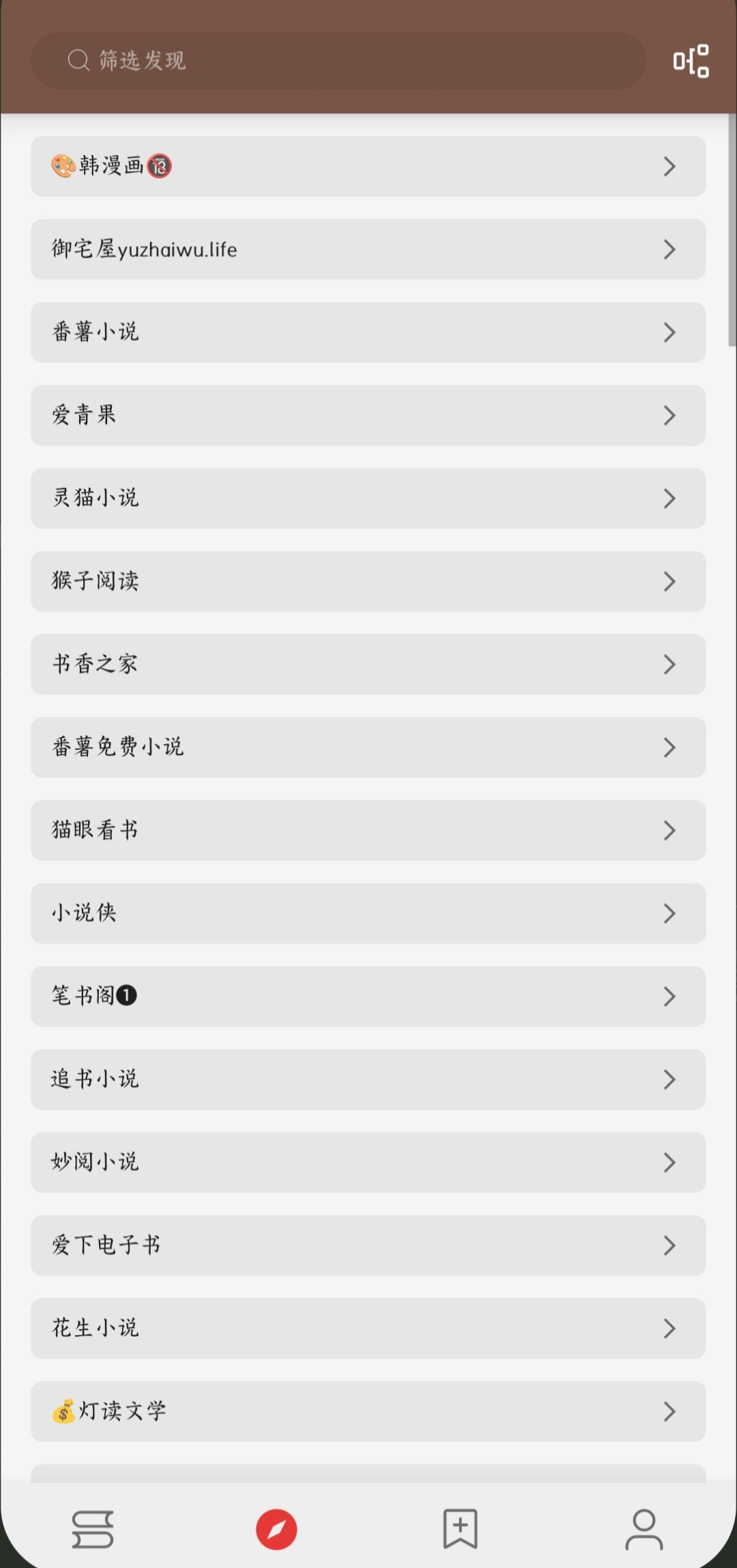The image size is (737, 1568).
Task: Open 爱下电子书 source
Action: (368, 1245)
